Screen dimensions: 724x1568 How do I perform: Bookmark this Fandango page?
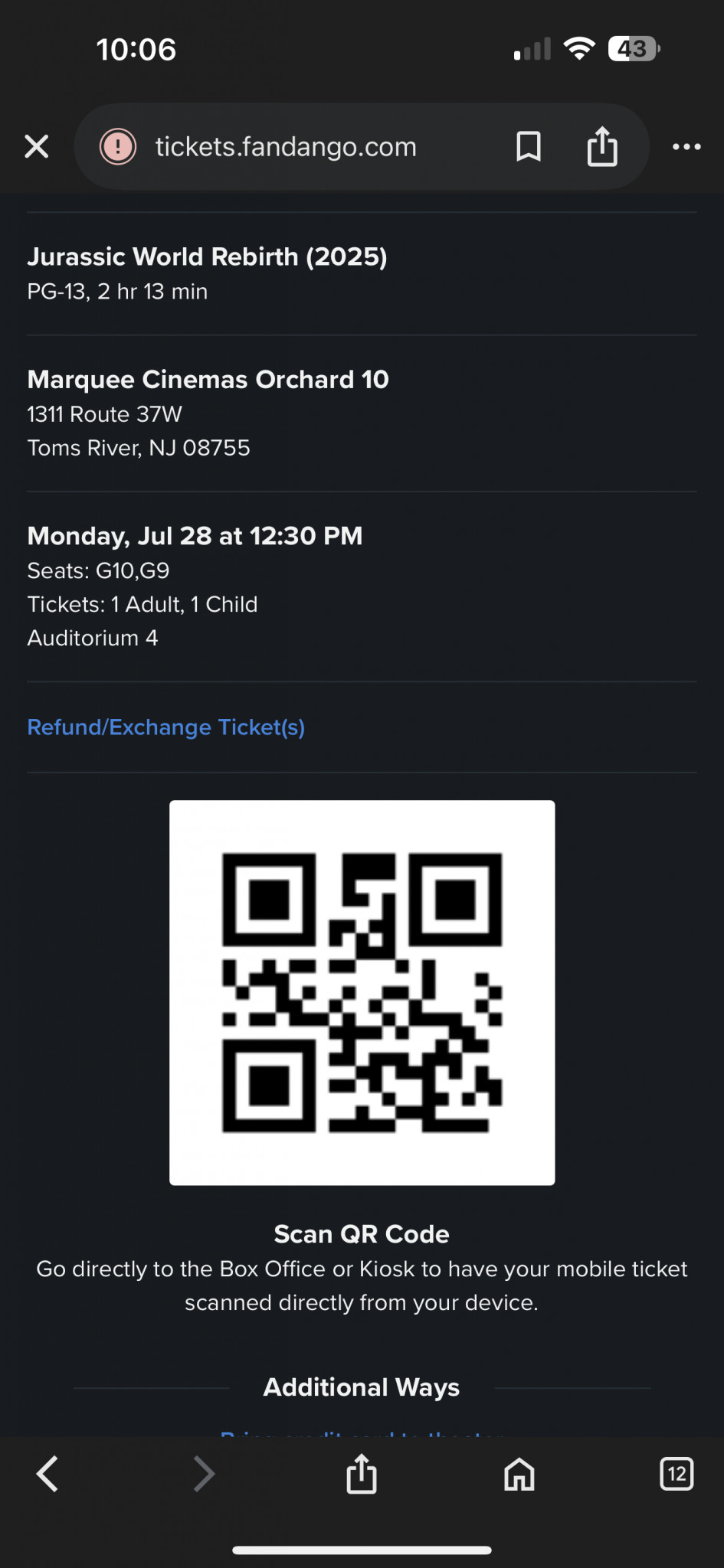pyautogui.click(x=529, y=146)
